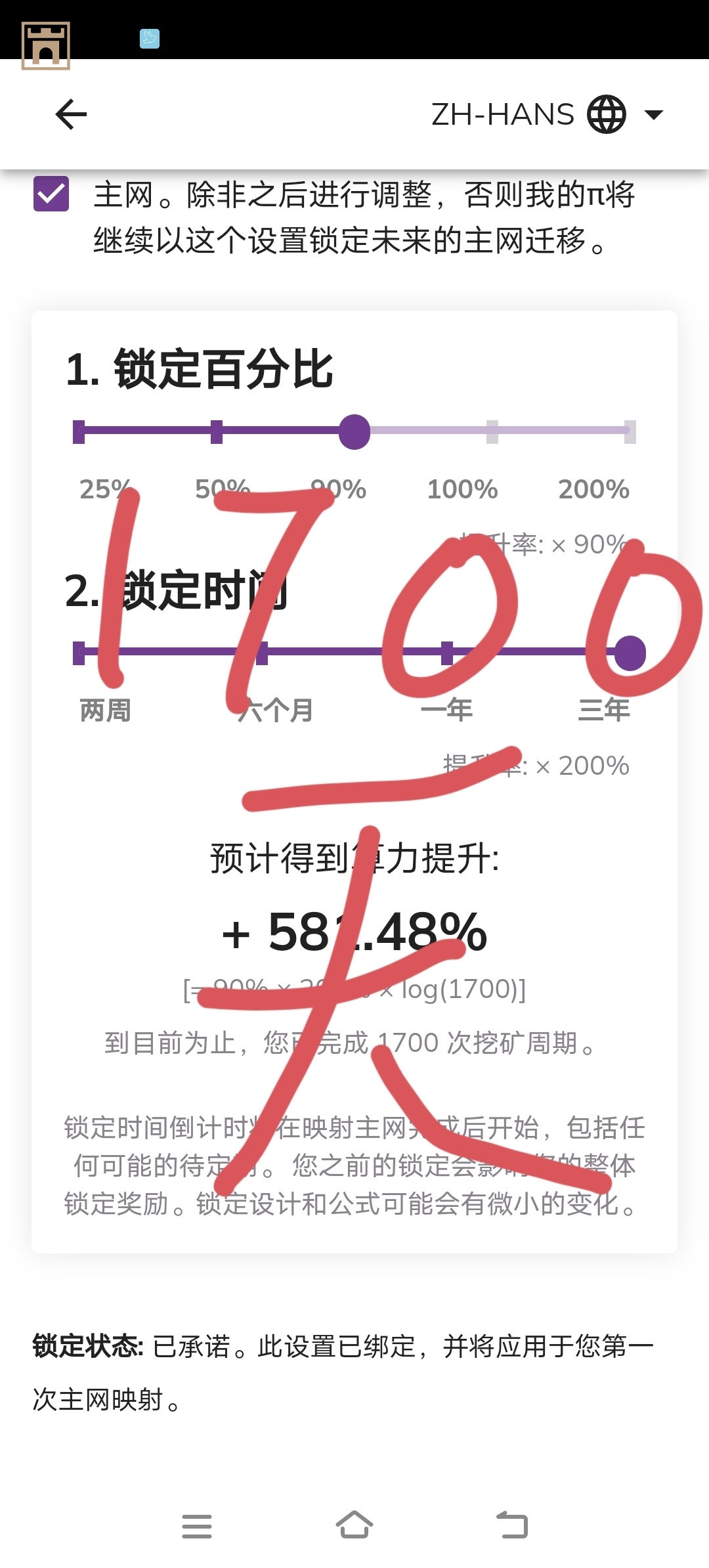Screen dimensions: 709x1568
Task: Go back using the top arrow
Action: 71,115
